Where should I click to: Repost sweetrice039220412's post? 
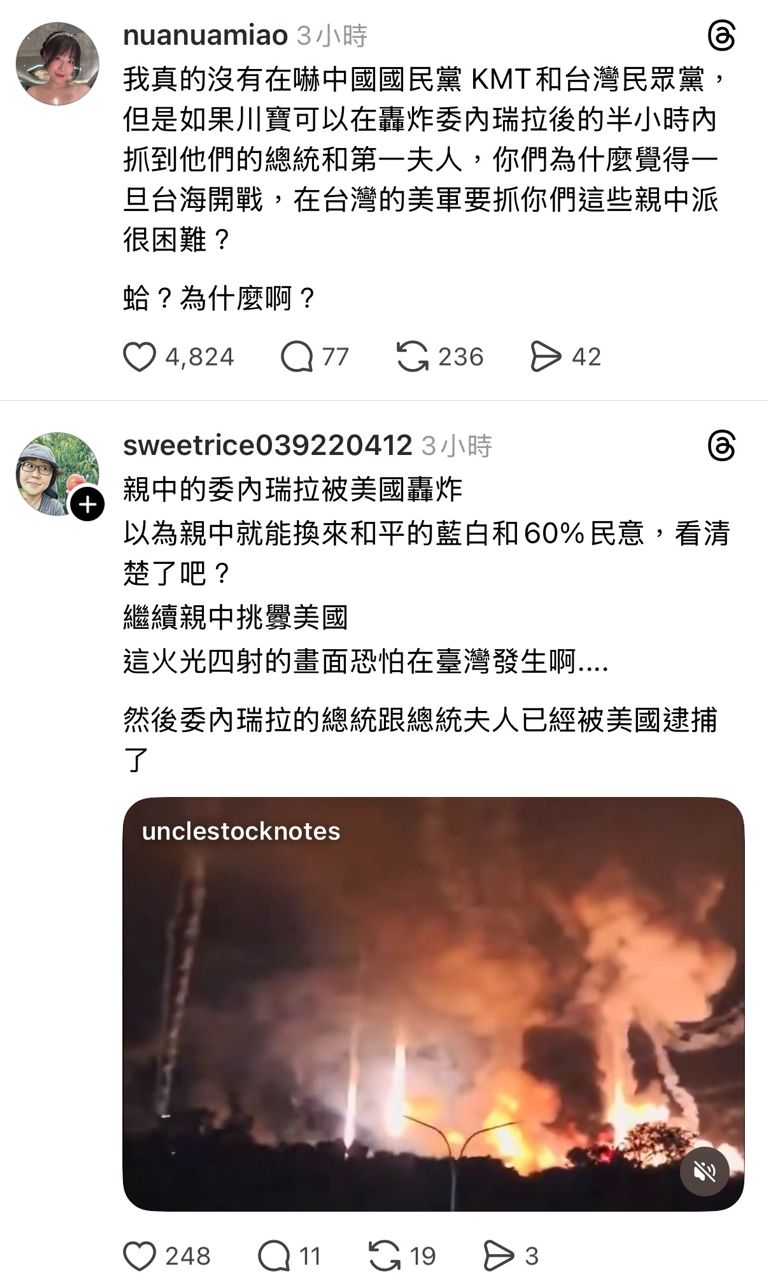point(385,1255)
